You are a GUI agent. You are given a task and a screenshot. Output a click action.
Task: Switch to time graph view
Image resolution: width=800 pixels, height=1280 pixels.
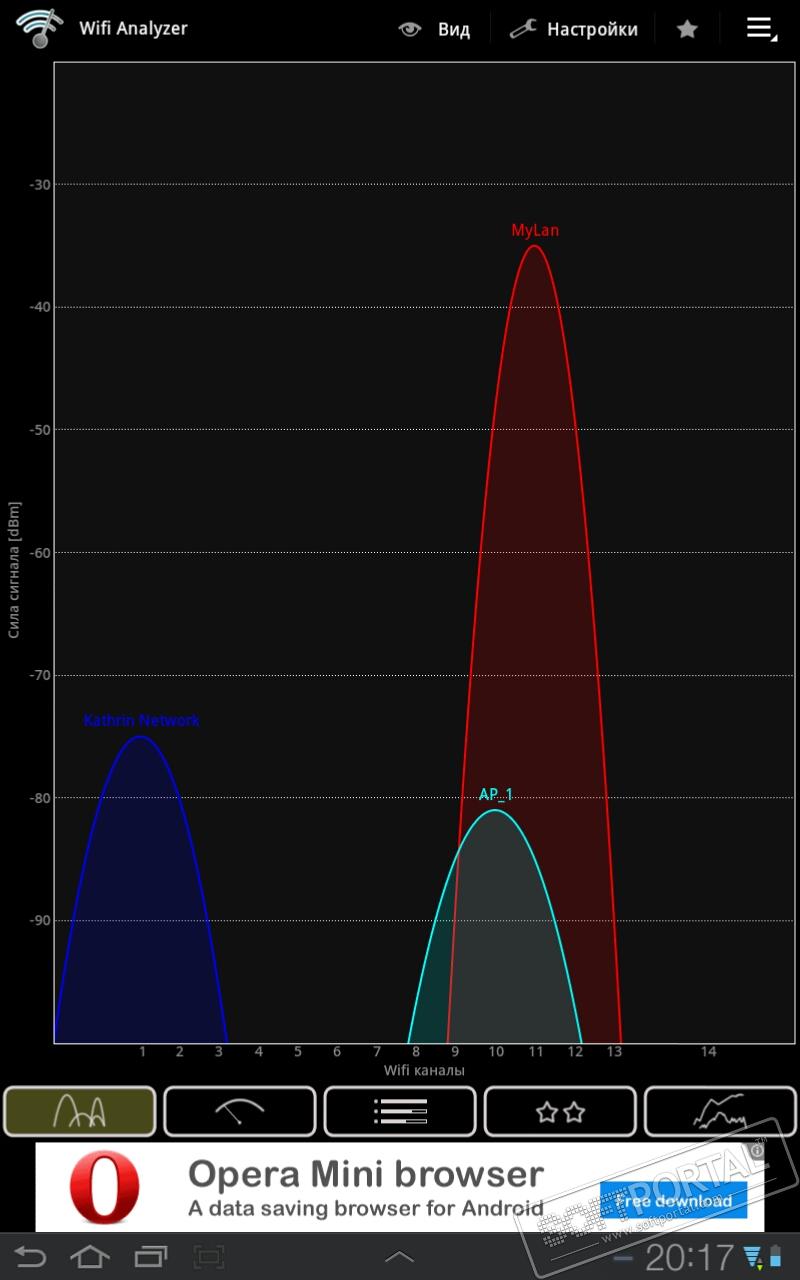click(720, 1111)
